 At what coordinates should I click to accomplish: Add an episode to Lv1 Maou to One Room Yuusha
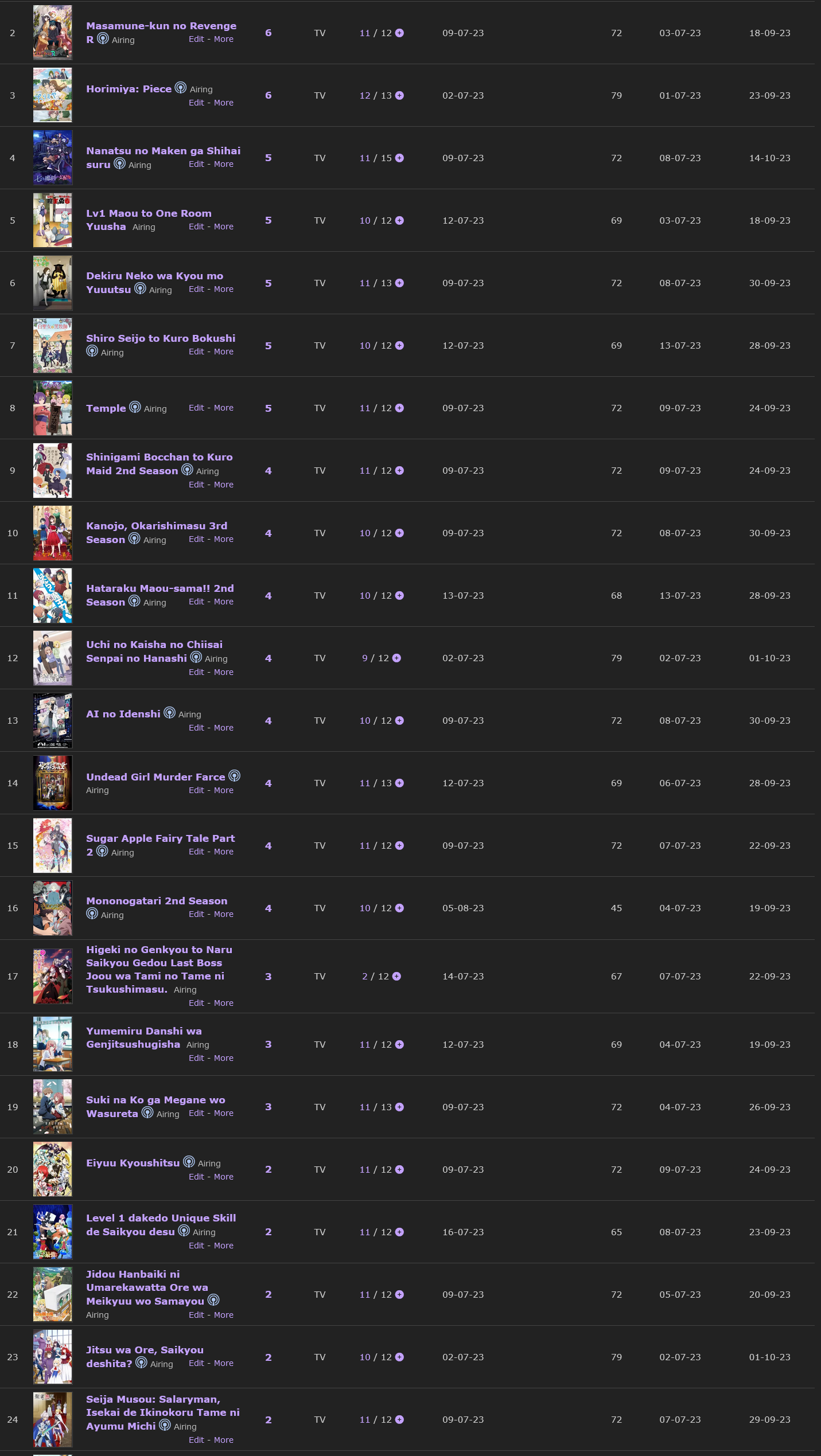coord(399,221)
